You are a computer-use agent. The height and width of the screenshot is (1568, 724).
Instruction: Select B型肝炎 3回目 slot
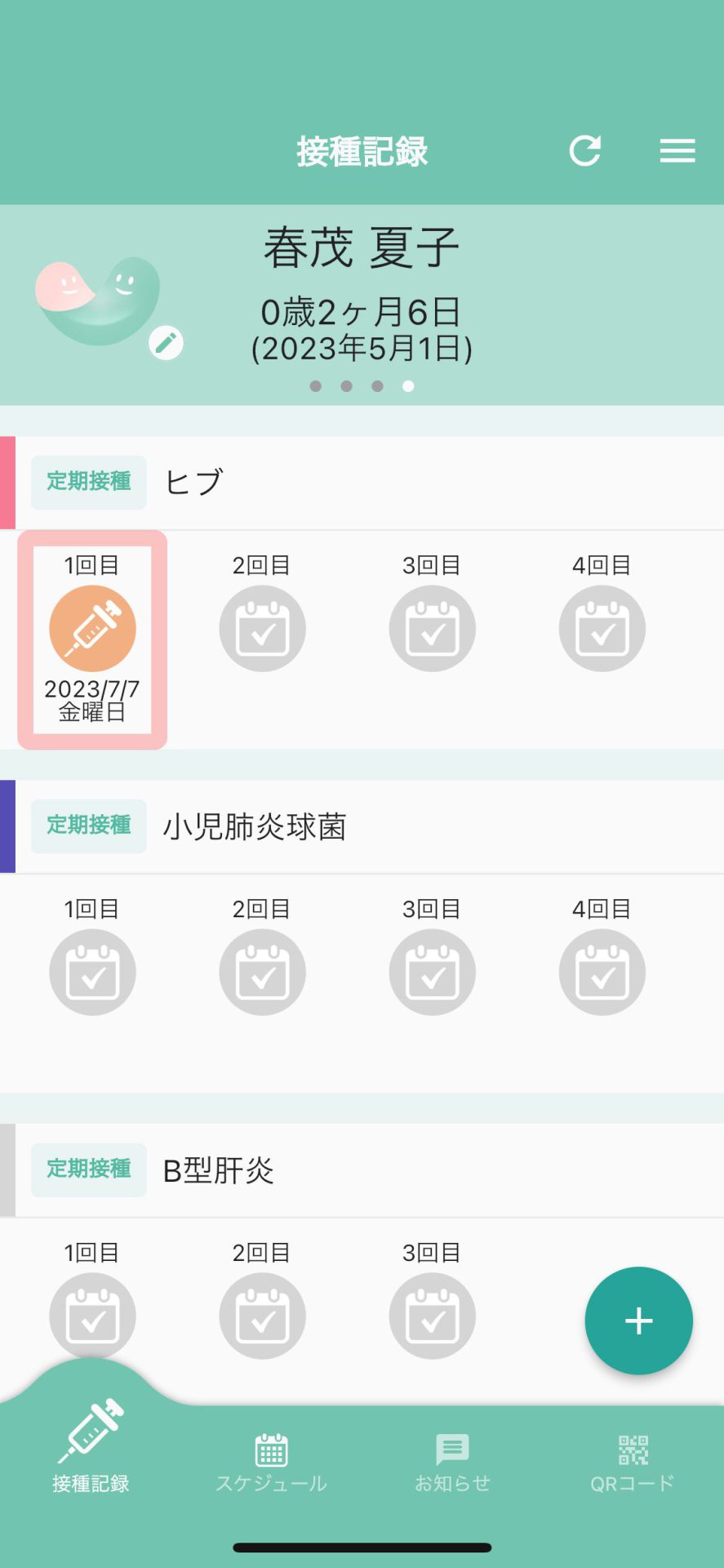432,1315
